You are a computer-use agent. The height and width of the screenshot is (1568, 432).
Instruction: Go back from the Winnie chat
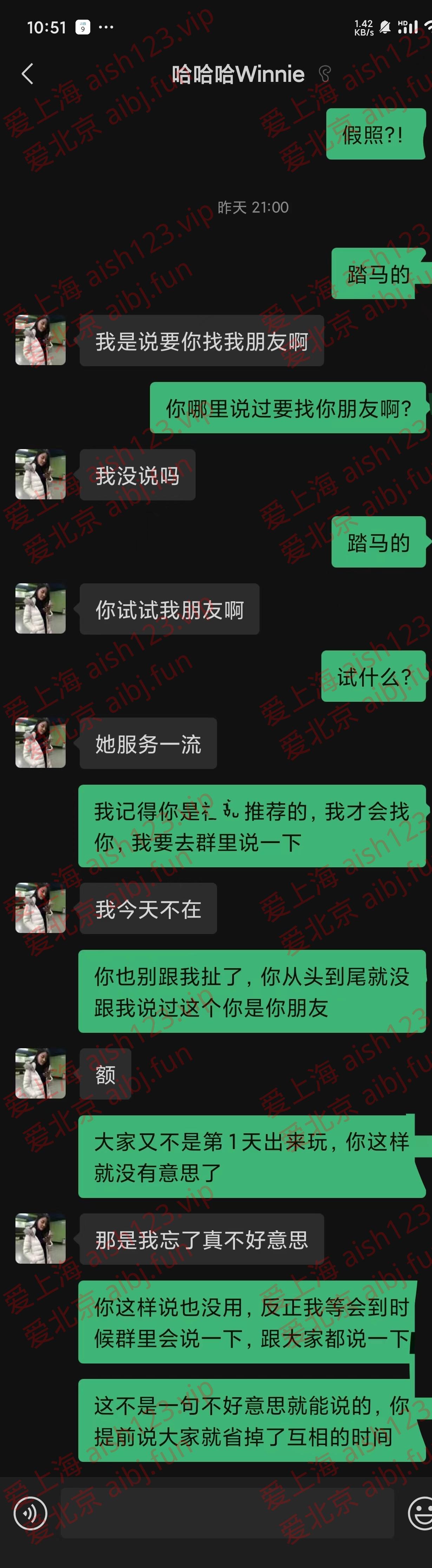(27, 74)
